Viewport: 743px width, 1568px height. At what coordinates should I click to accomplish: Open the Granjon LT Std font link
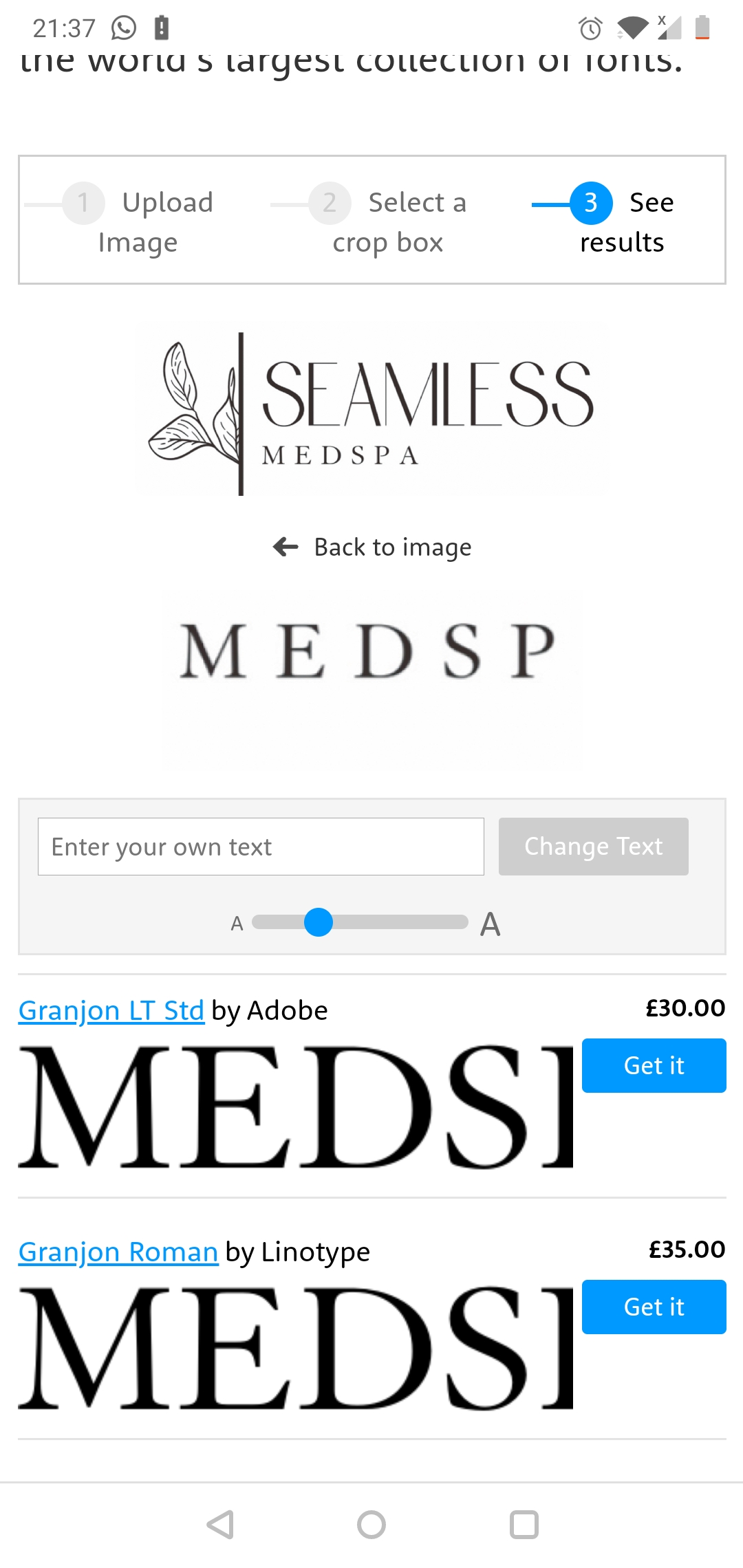(x=111, y=1010)
